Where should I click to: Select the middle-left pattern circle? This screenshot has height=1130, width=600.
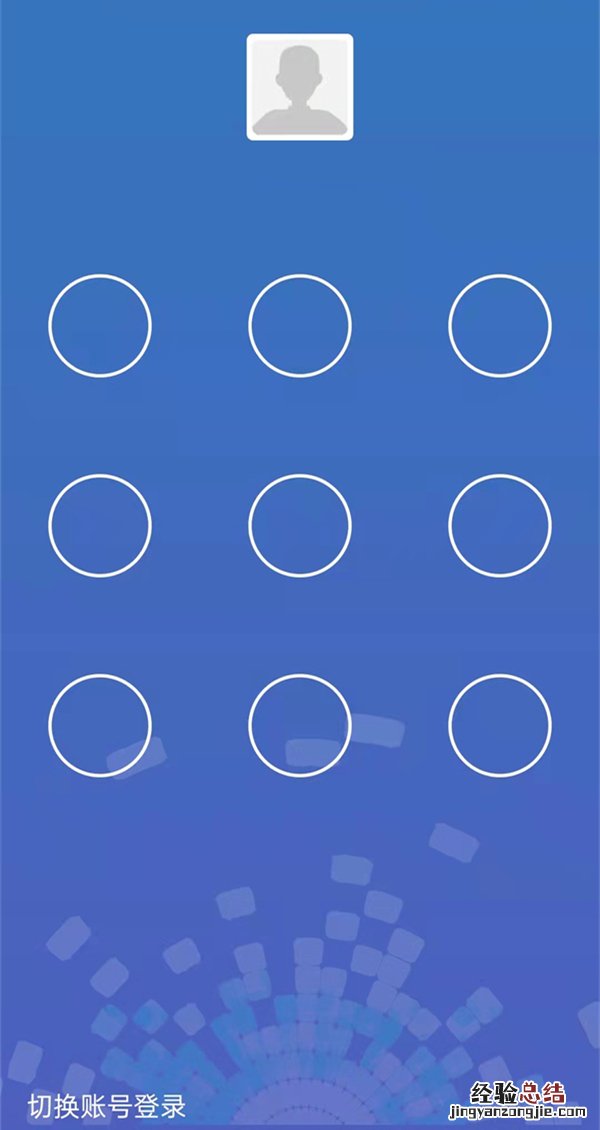tap(100, 526)
